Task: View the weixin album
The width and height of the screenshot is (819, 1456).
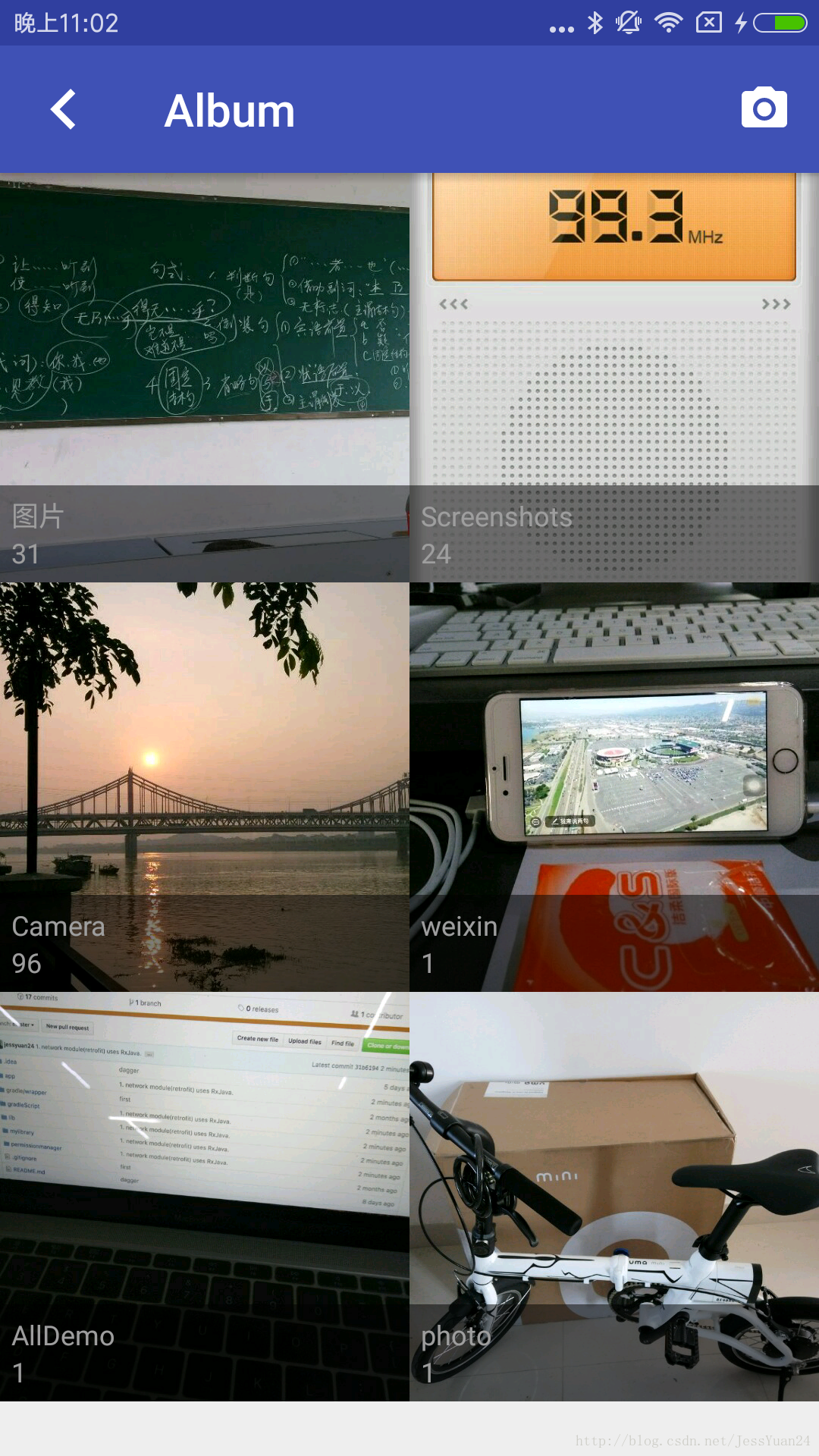Action: tap(614, 787)
